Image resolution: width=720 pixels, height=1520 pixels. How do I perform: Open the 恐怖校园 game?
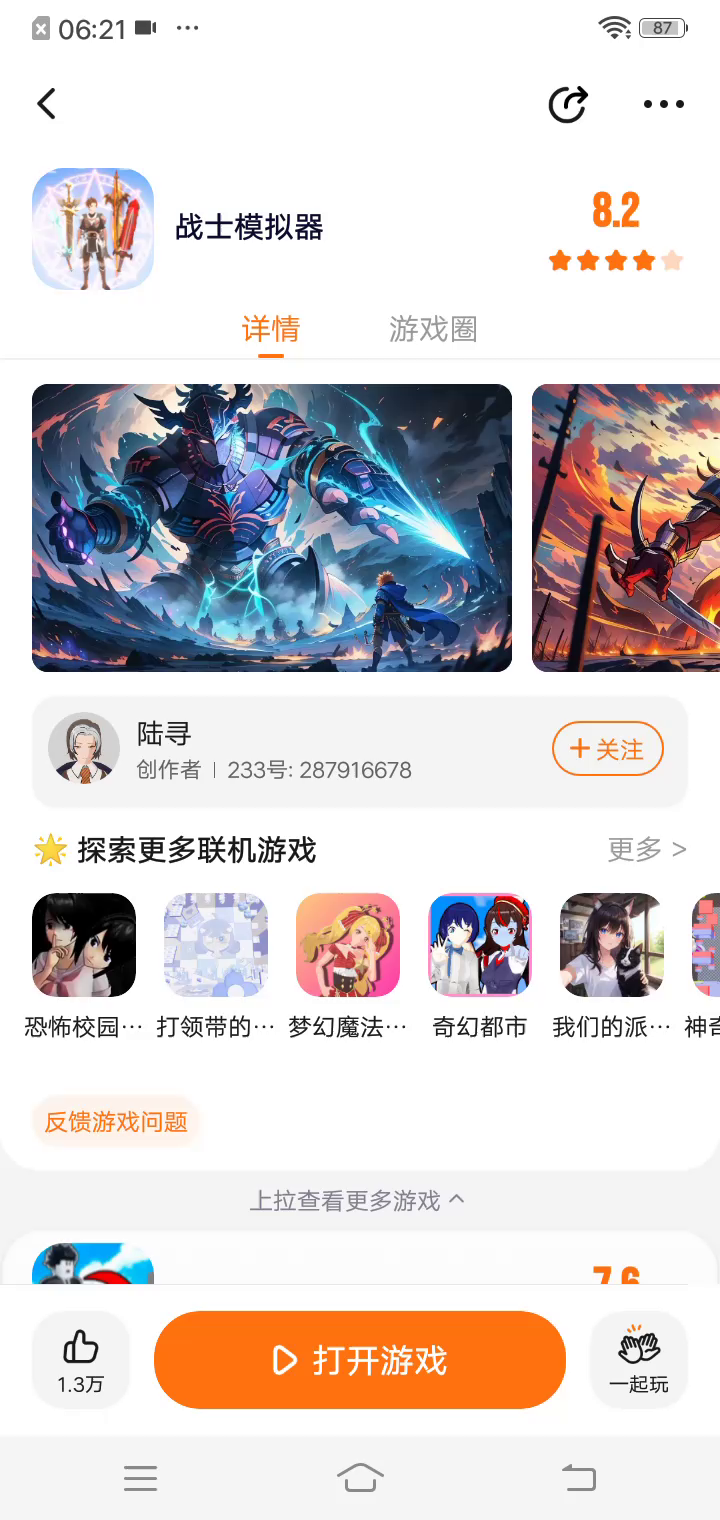(84, 945)
